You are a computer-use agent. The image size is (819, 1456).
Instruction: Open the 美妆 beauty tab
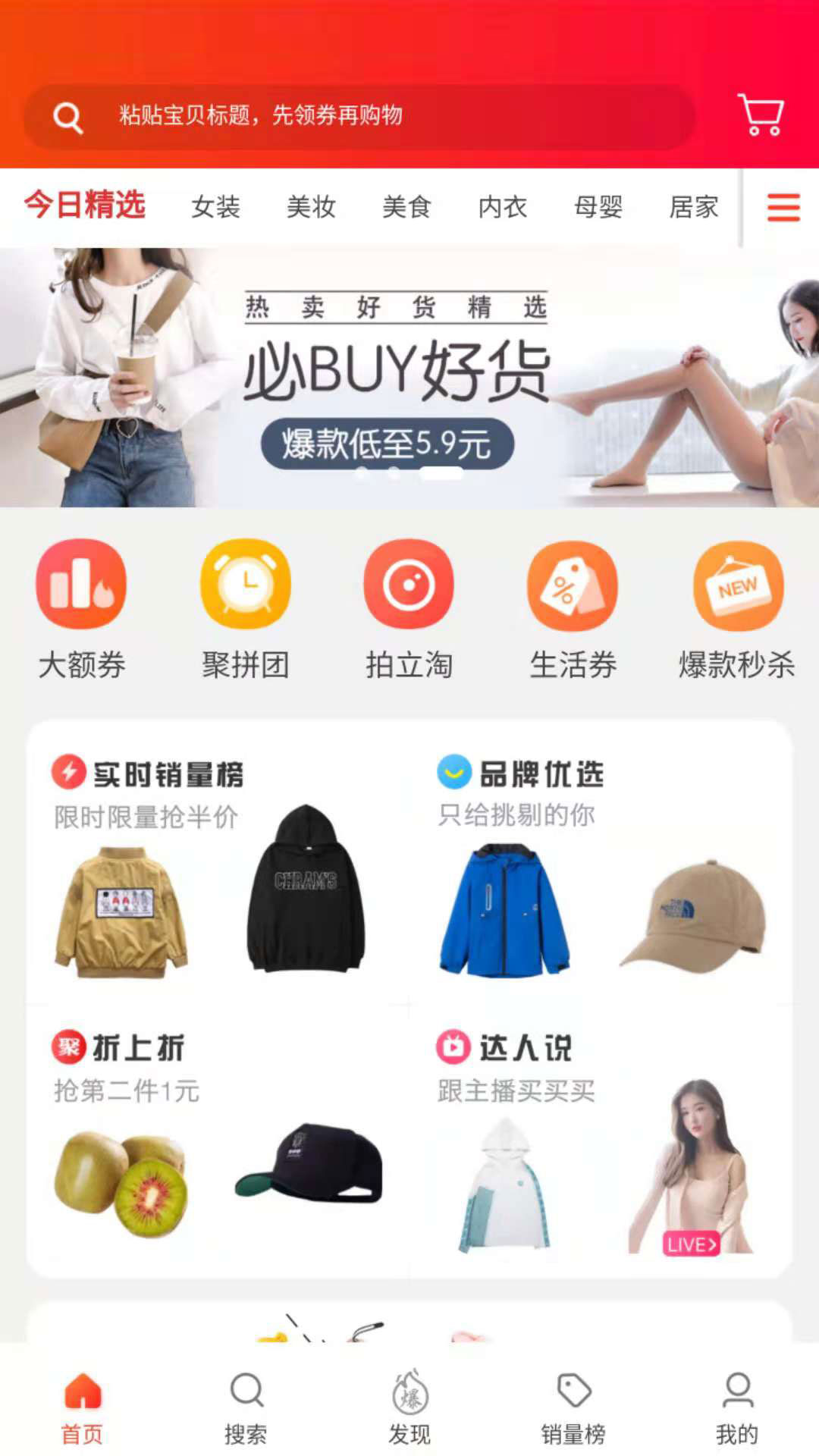click(312, 207)
